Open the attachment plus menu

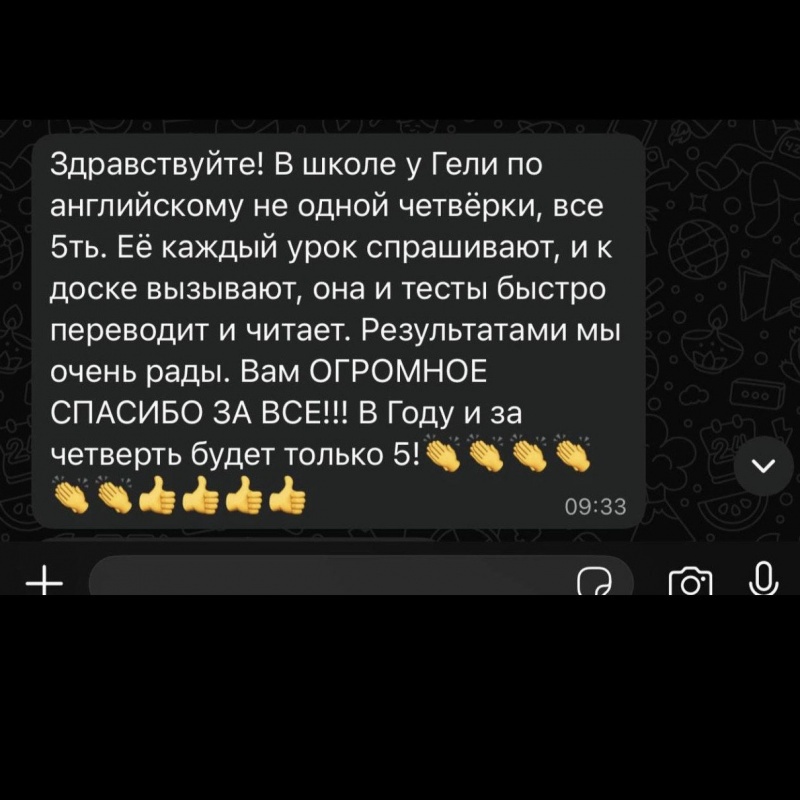pos(44,582)
